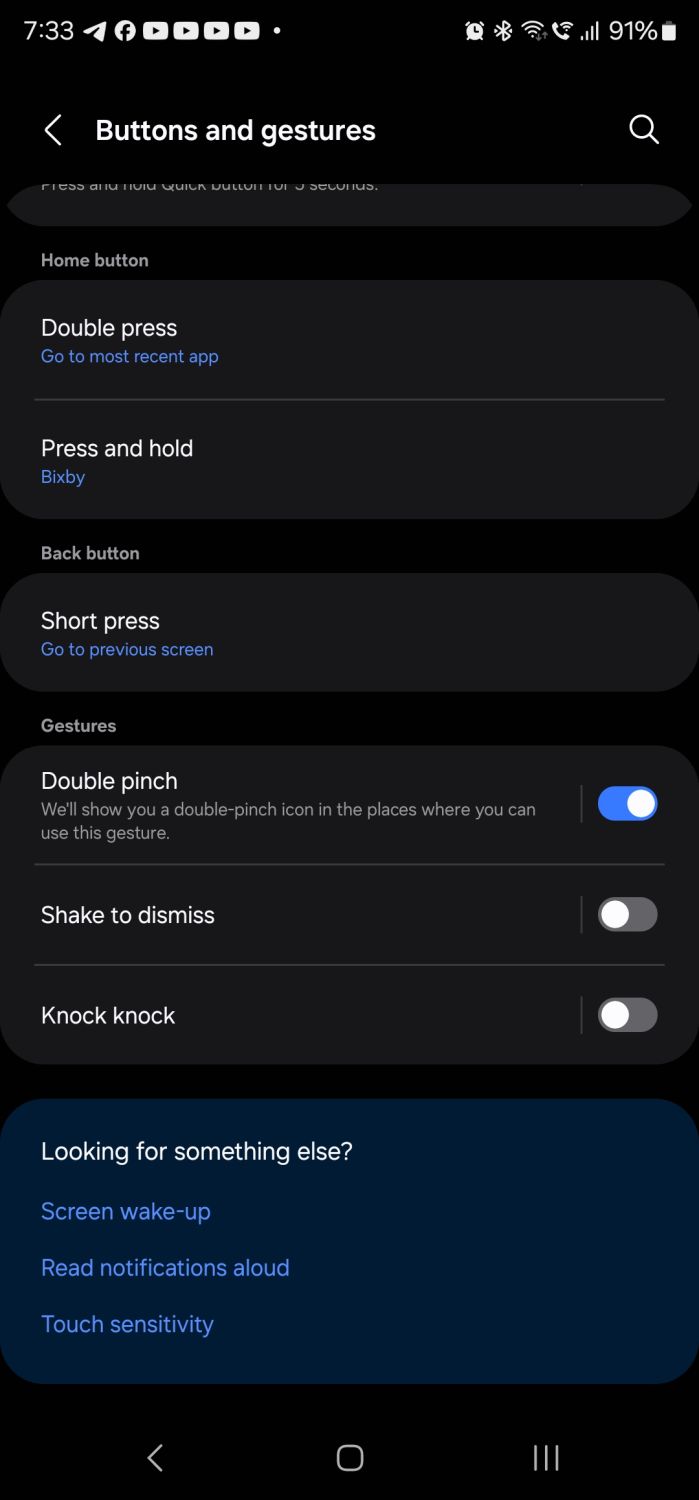Enable the Shake to dismiss switch
699x1500 pixels.
tap(627, 915)
